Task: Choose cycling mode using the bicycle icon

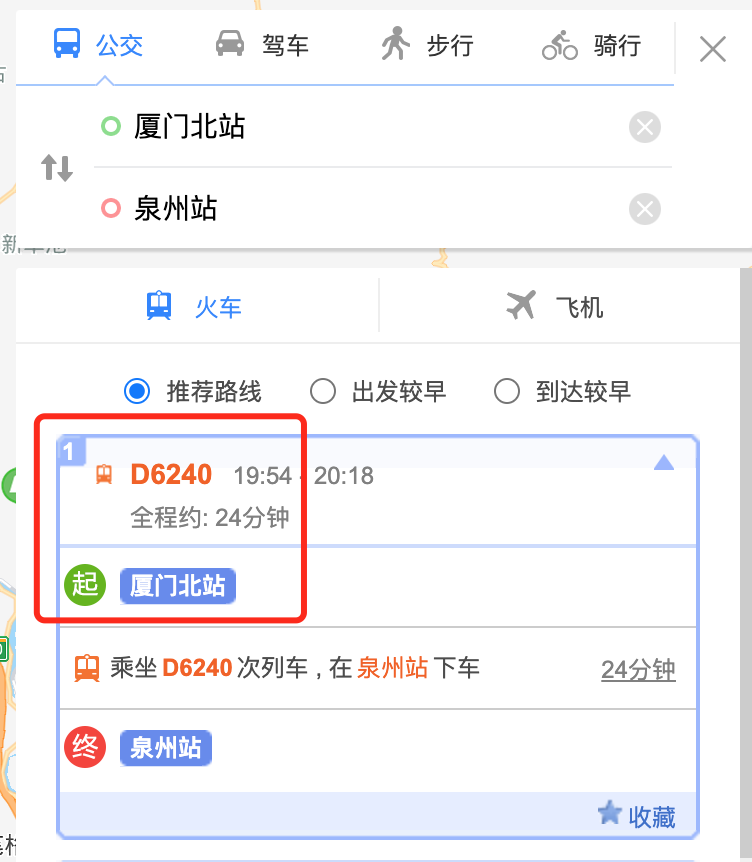Action: (x=560, y=46)
